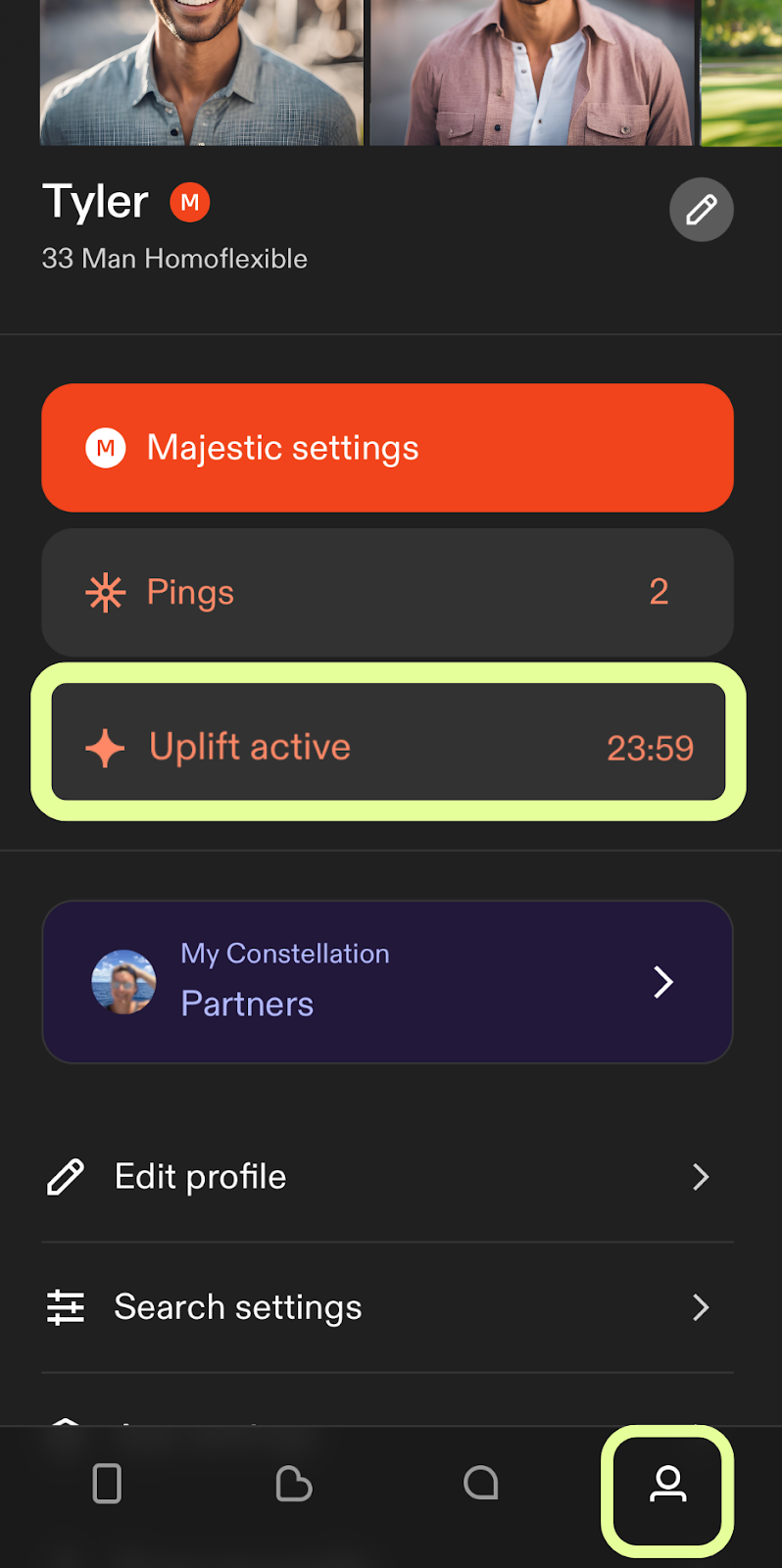This screenshot has height=1568, width=782.
Task: Switch to the profile tab in bottom navigation
Action: (x=667, y=1484)
